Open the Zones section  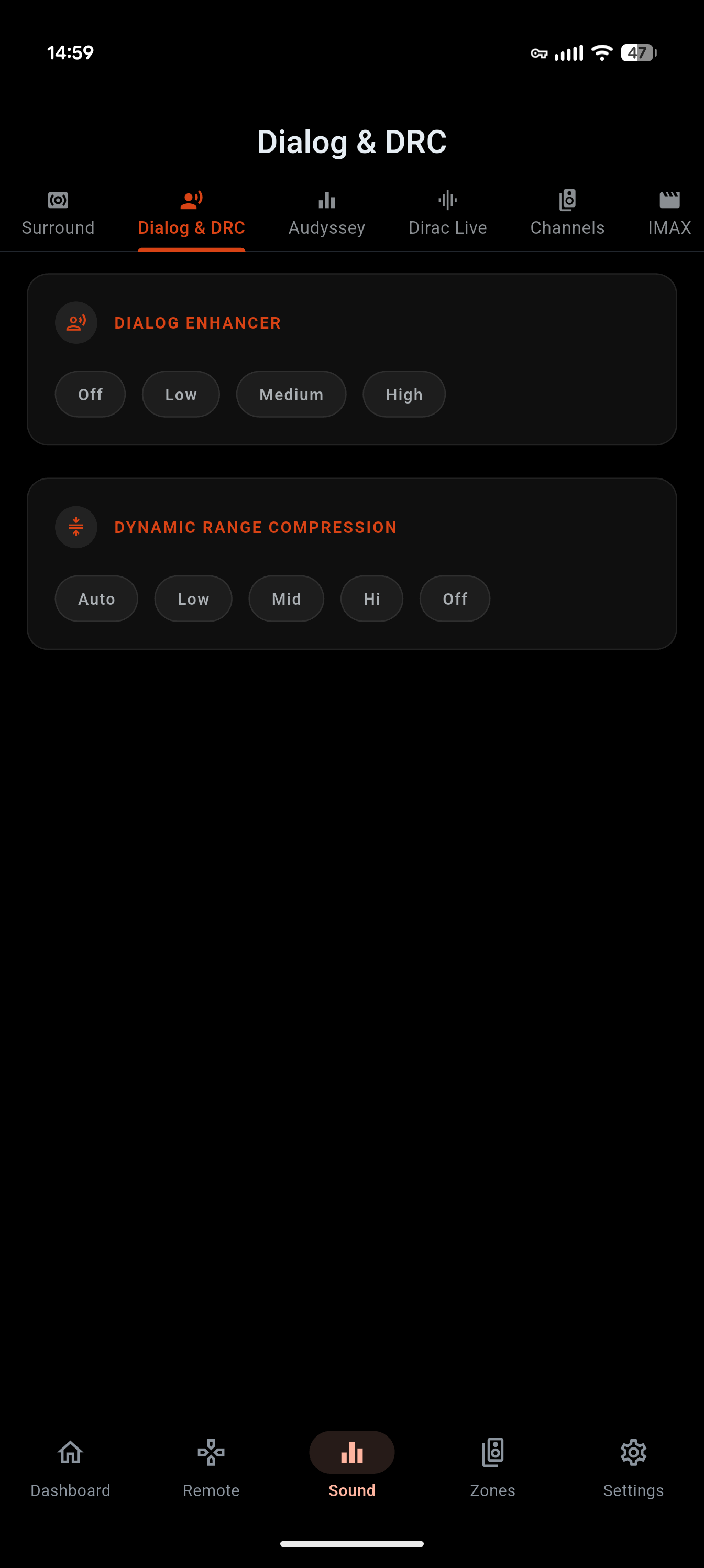tap(492, 1467)
